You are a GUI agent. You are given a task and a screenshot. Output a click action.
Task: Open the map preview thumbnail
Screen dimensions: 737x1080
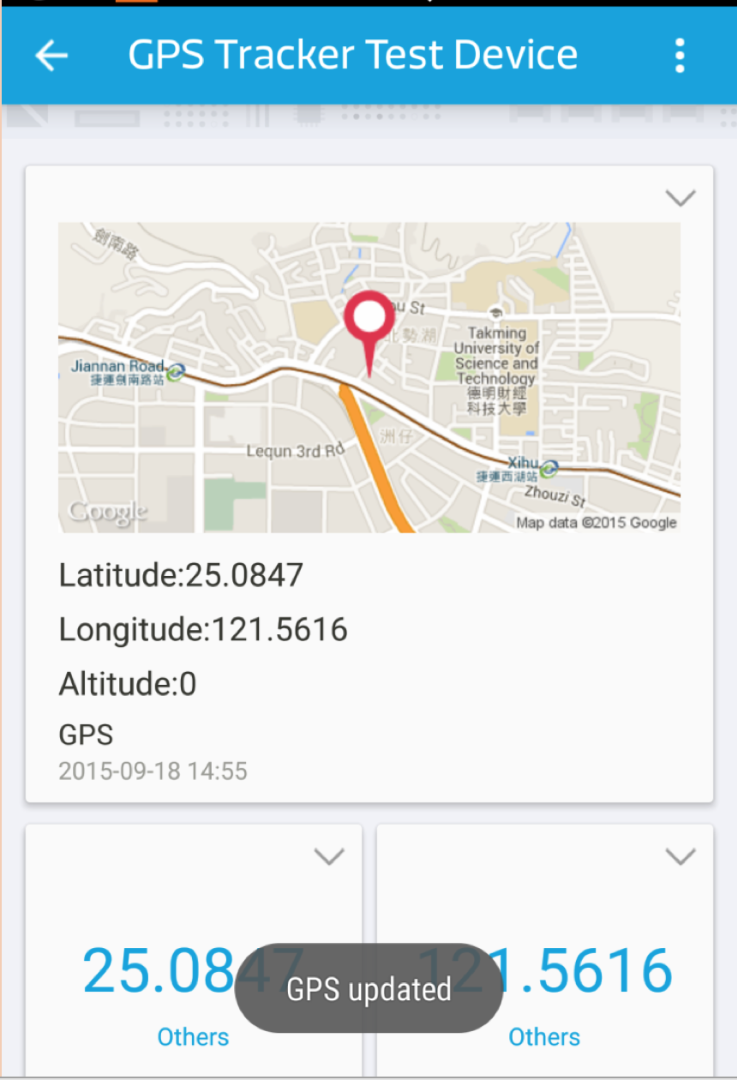[369, 375]
